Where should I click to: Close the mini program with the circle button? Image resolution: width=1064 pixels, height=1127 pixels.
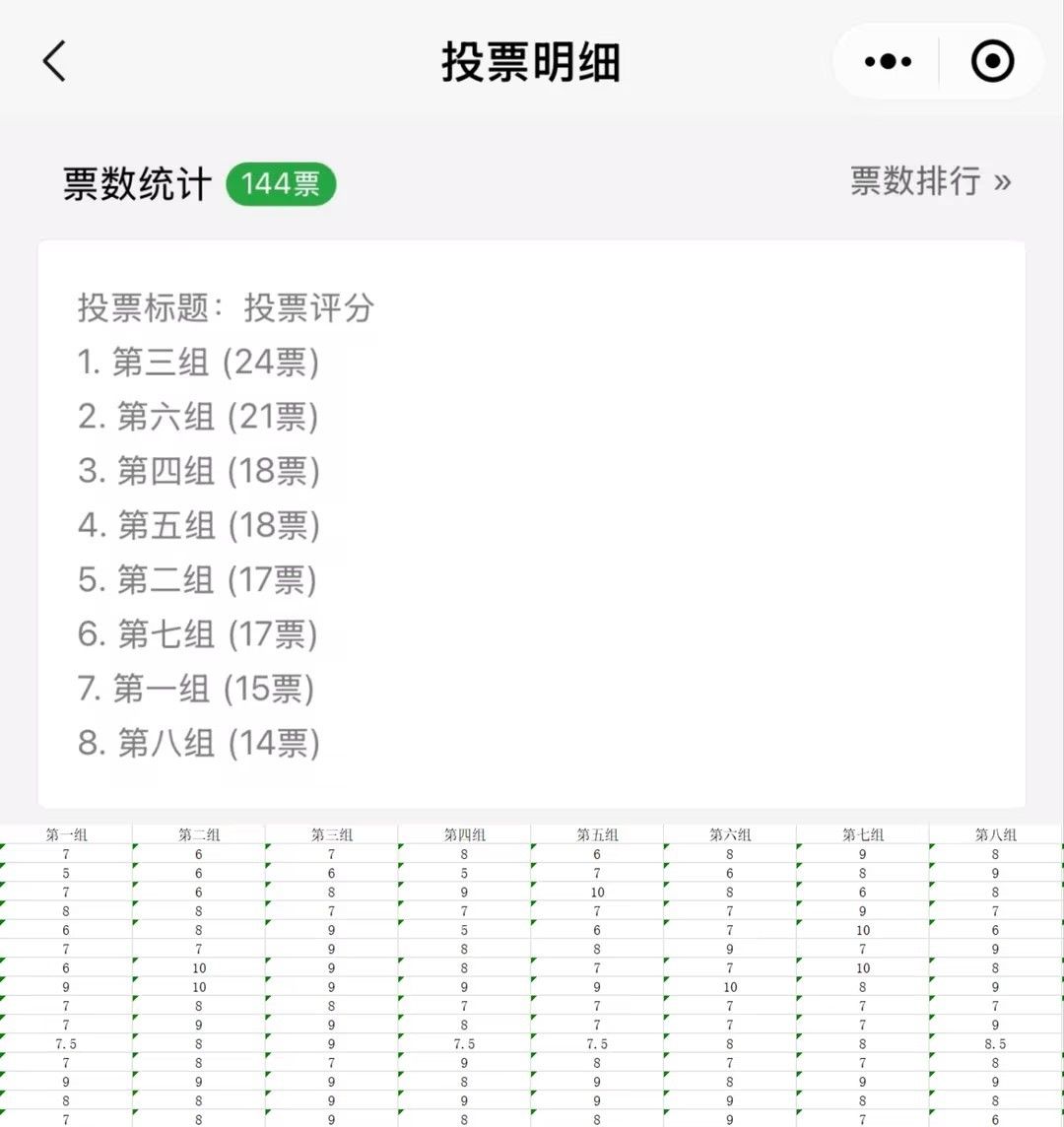[x=992, y=61]
